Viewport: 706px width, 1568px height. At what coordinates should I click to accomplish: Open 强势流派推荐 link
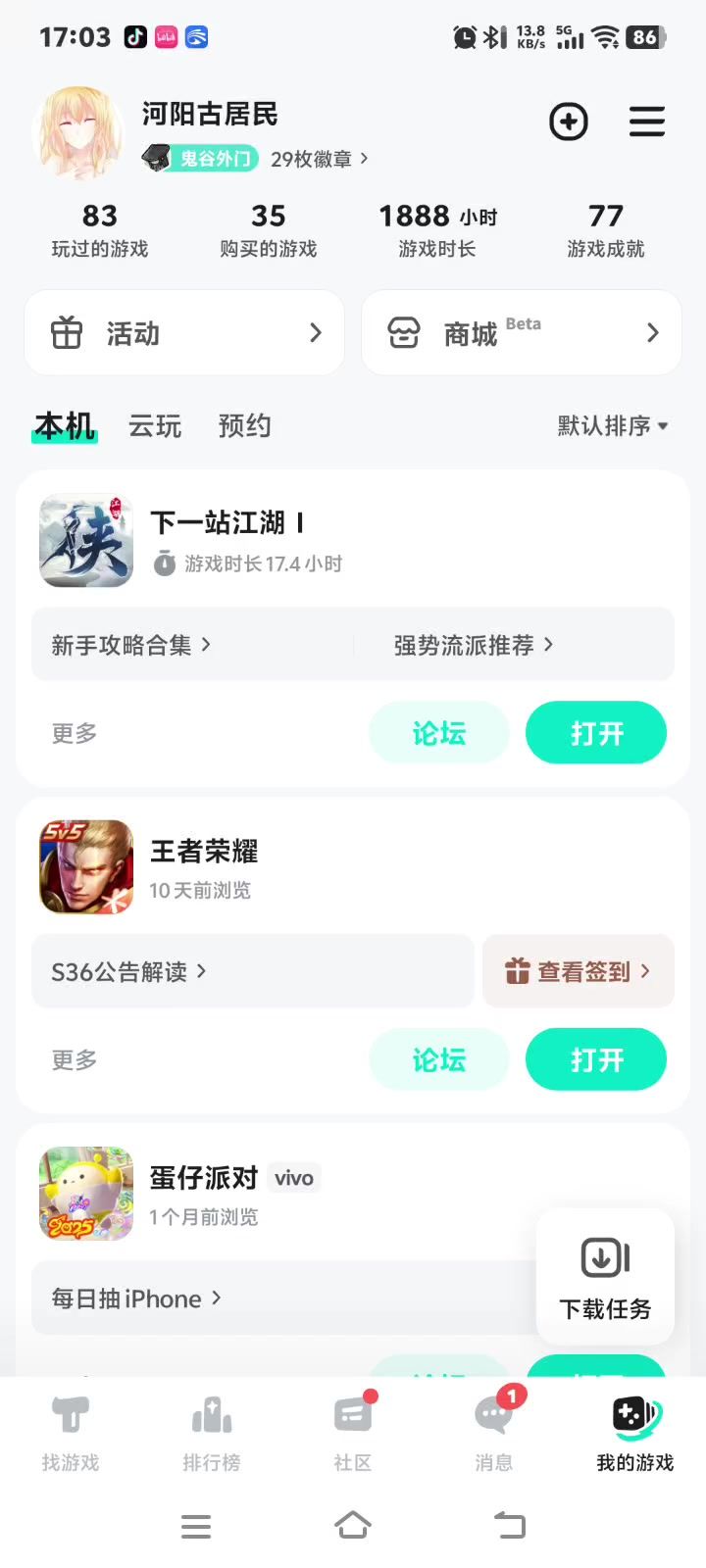(x=474, y=645)
